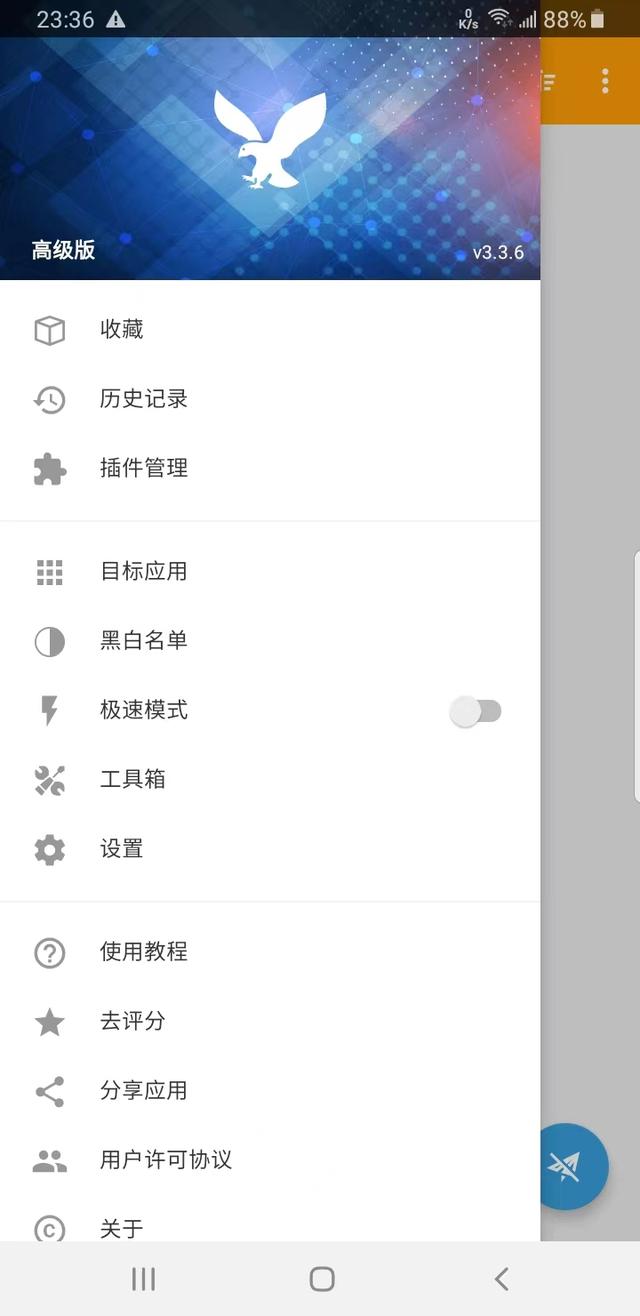The height and width of the screenshot is (1316, 640).
Task: Open 历史记录 history
Action: [143, 399]
